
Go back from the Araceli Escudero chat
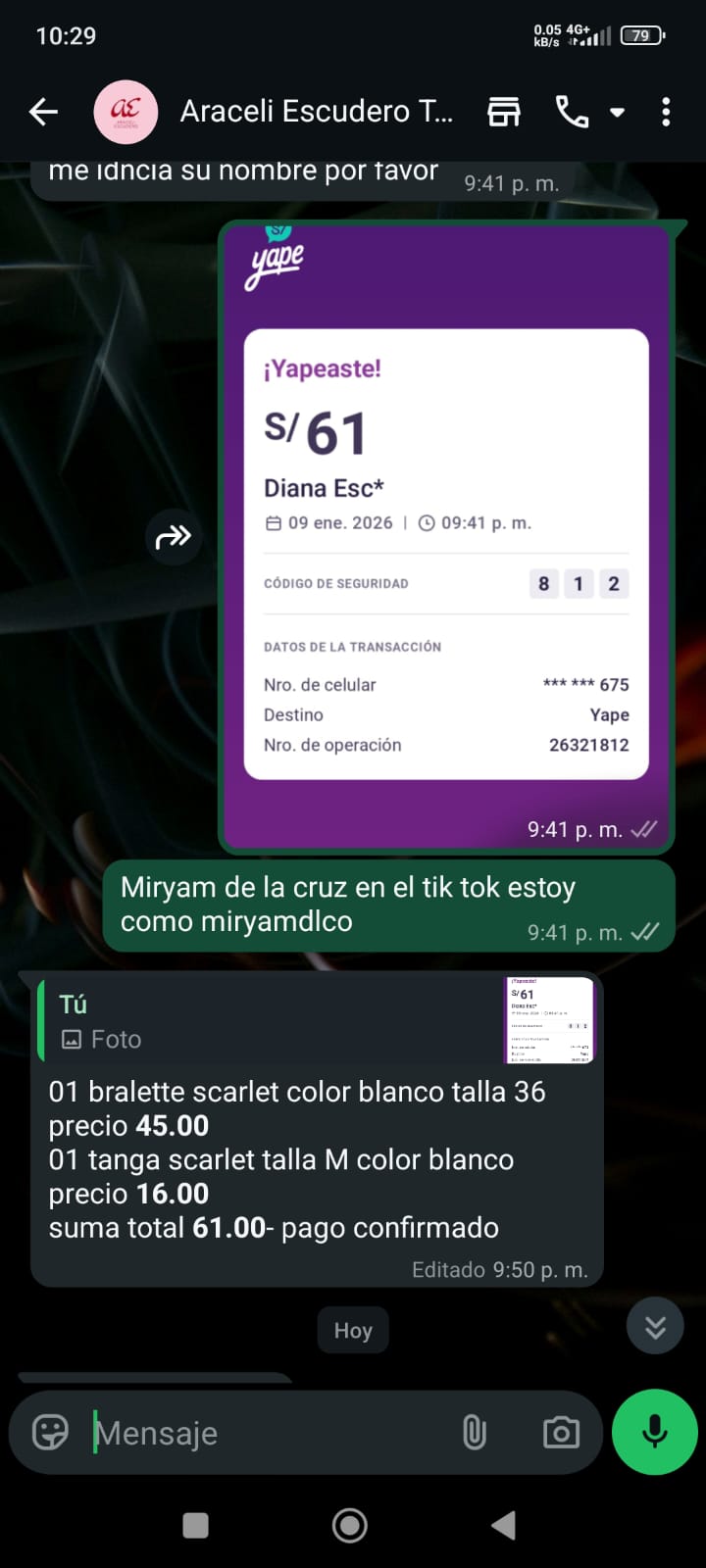pos(43,112)
